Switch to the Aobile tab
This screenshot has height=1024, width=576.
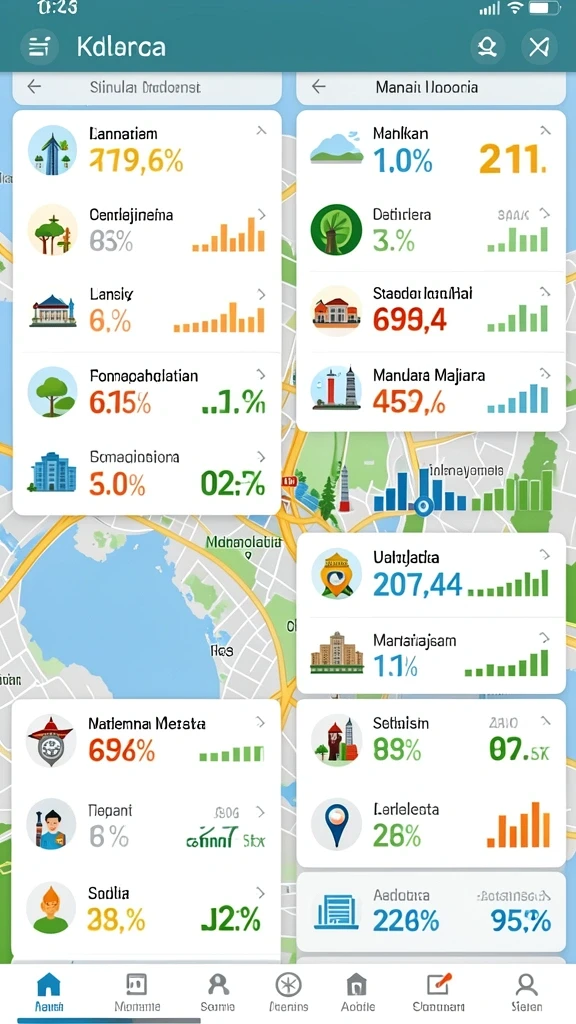[x=357, y=993]
